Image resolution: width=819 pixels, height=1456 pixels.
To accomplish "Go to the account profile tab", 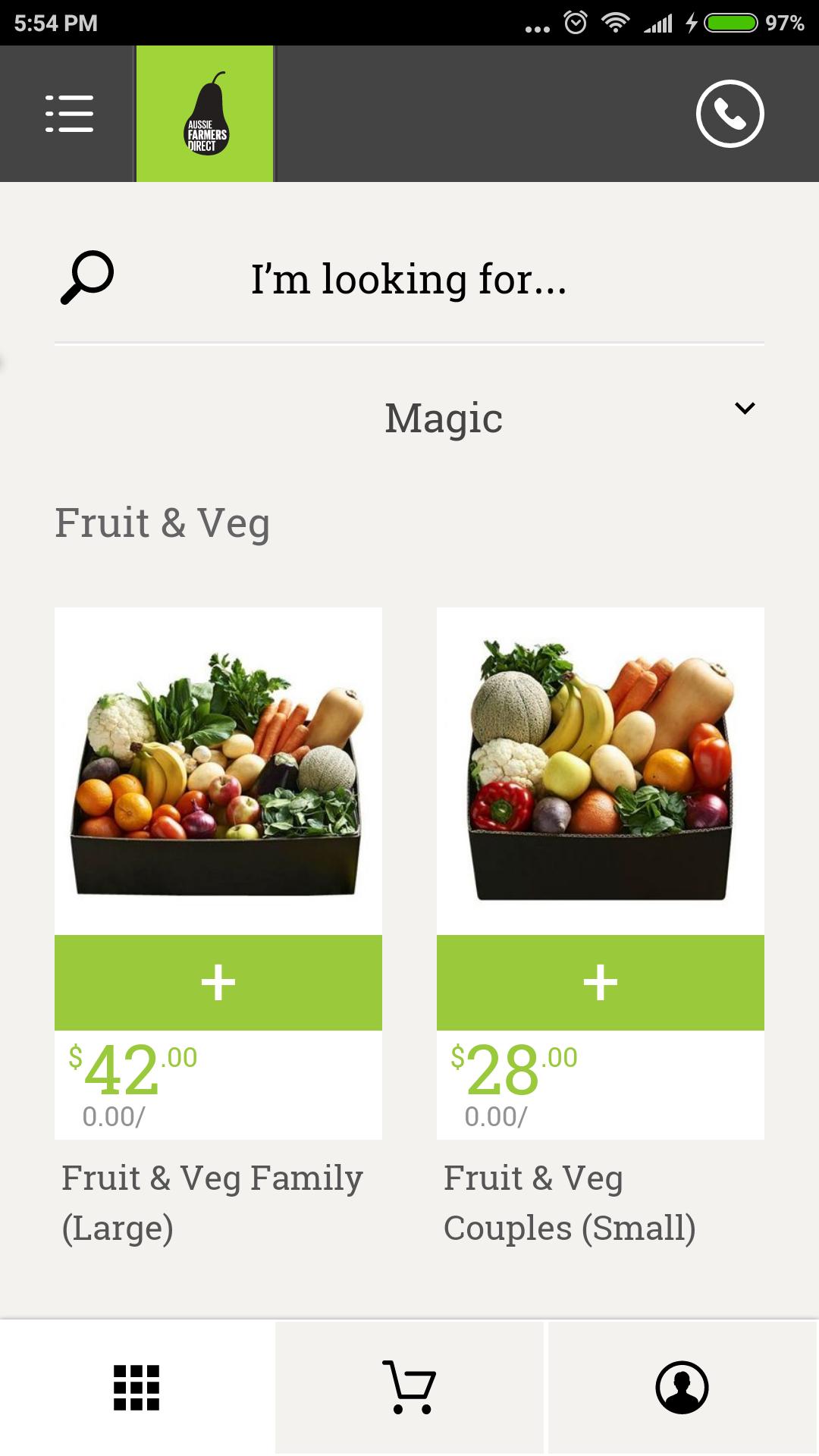I will coord(682,1388).
